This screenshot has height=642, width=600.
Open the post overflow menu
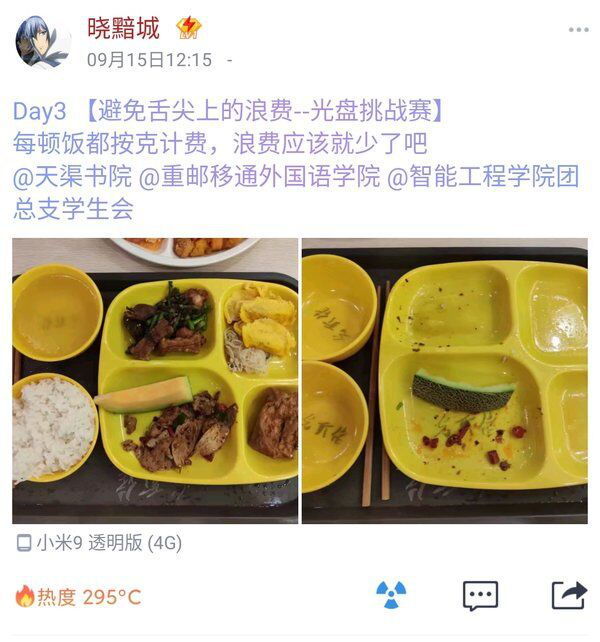(x=578, y=30)
